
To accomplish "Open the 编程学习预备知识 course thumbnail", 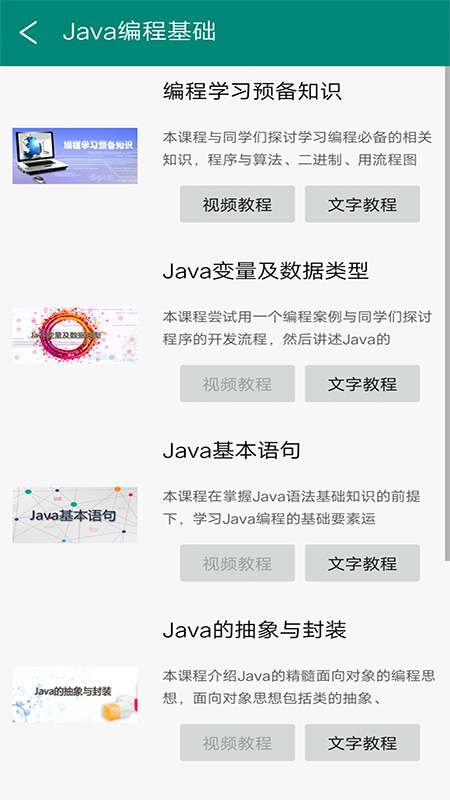I will pyautogui.click(x=75, y=156).
